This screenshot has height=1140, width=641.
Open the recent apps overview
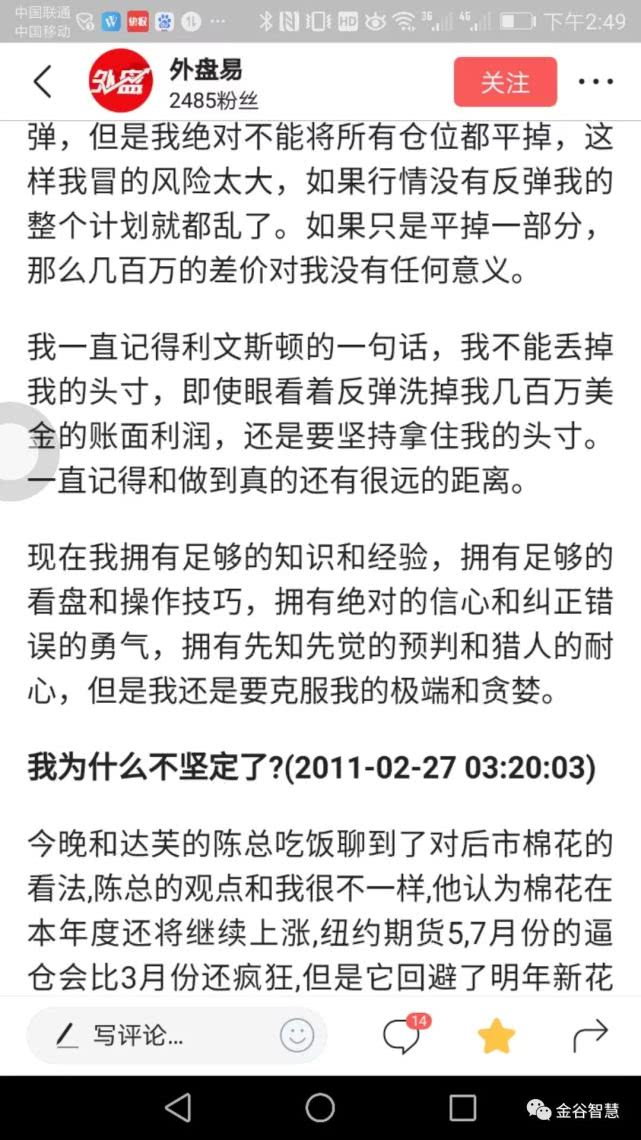pos(462,1108)
